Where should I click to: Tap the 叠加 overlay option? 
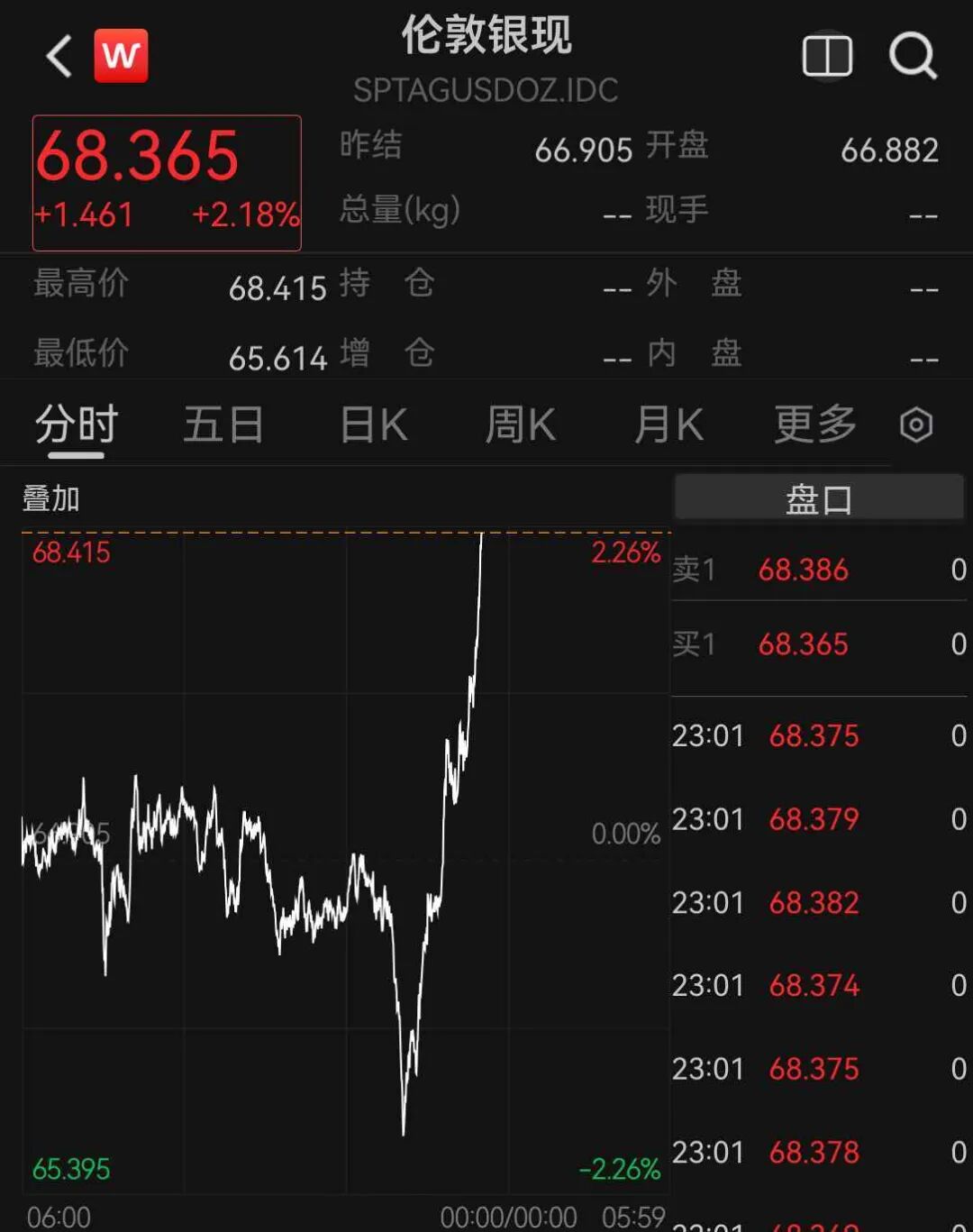(x=51, y=498)
